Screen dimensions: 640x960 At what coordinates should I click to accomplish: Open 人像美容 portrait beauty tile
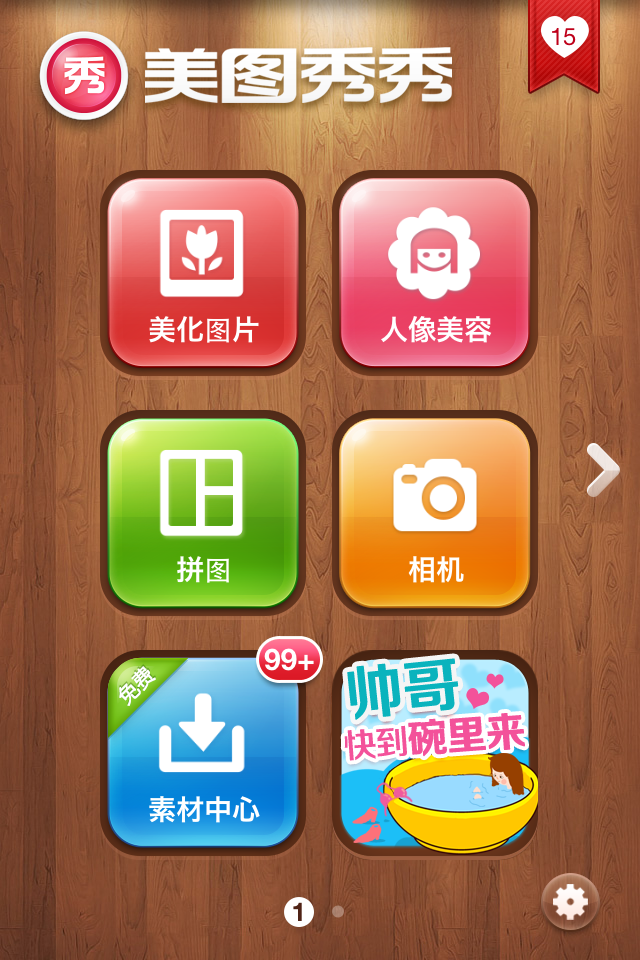pyautogui.click(x=434, y=272)
